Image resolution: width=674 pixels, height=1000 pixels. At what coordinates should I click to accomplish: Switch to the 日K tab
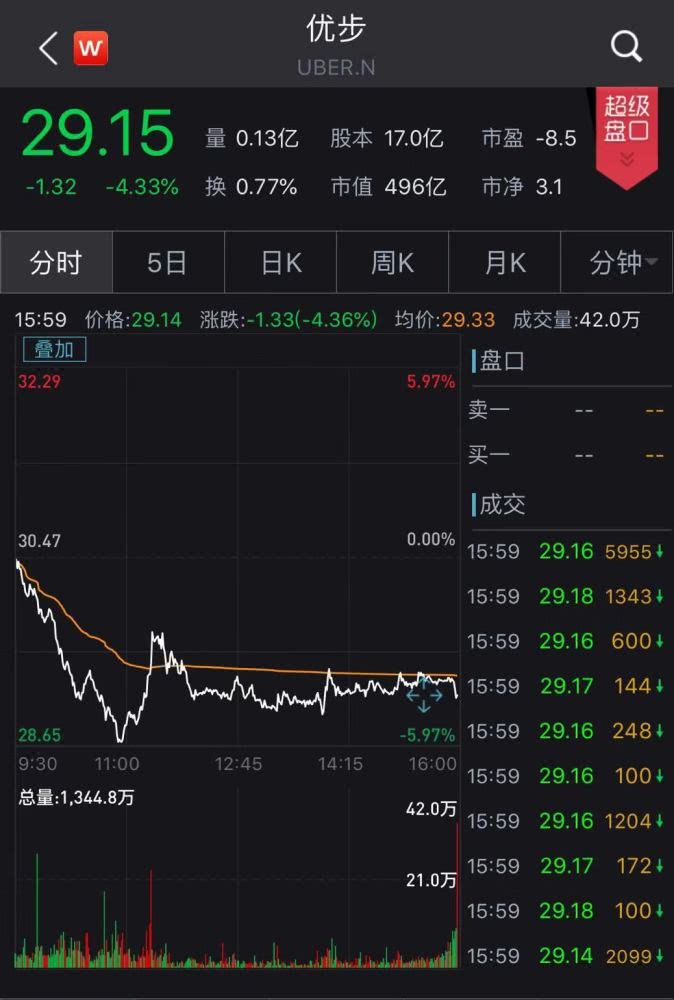click(x=280, y=263)
